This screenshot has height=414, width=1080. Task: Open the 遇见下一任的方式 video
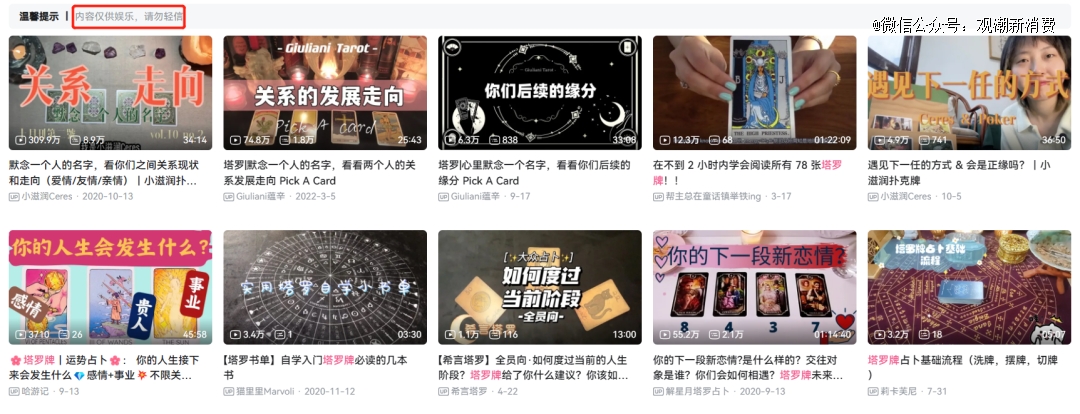(969, 92)
